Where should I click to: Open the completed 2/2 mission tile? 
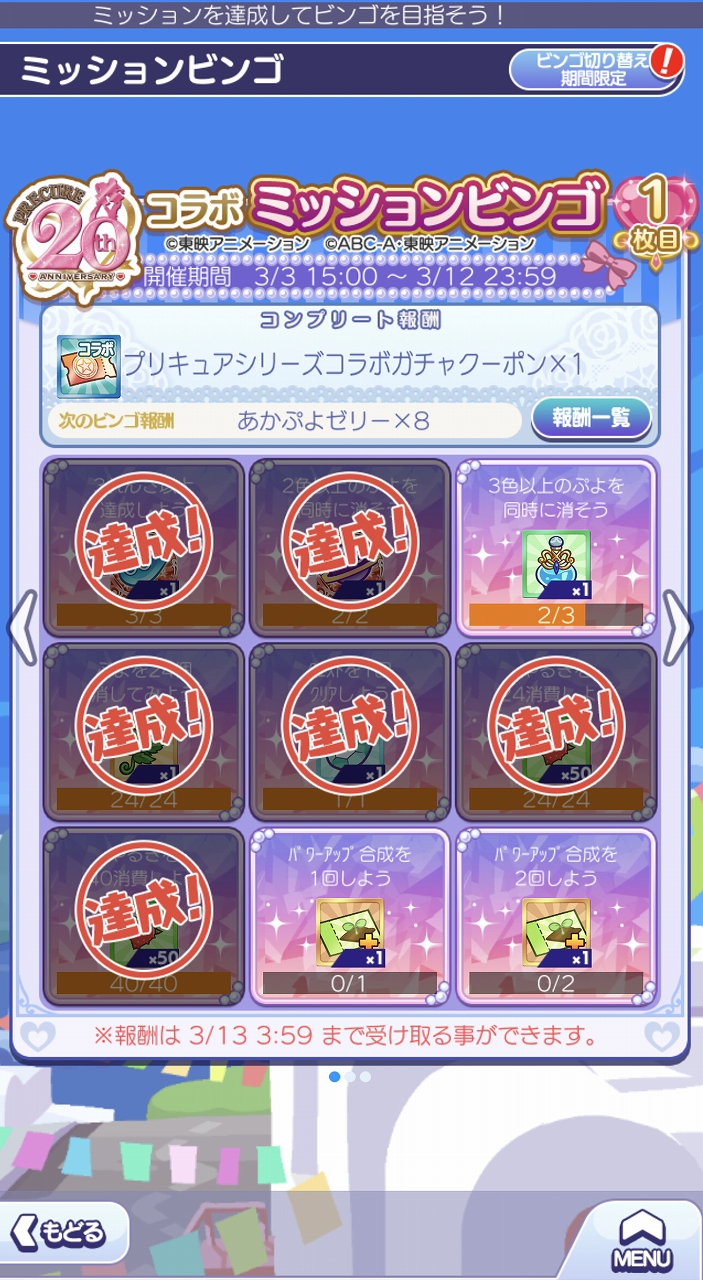click(x=349, y=546)
